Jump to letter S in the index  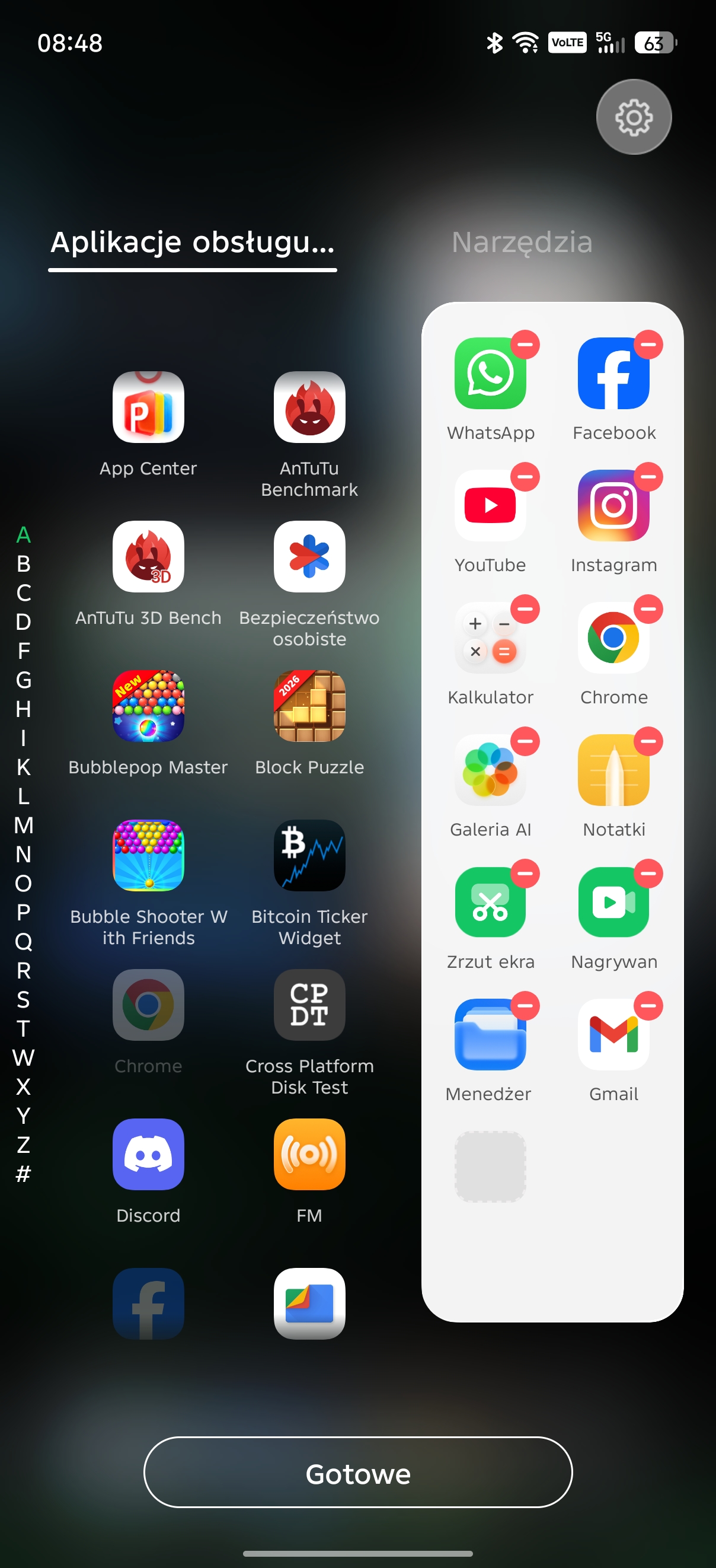23,999
